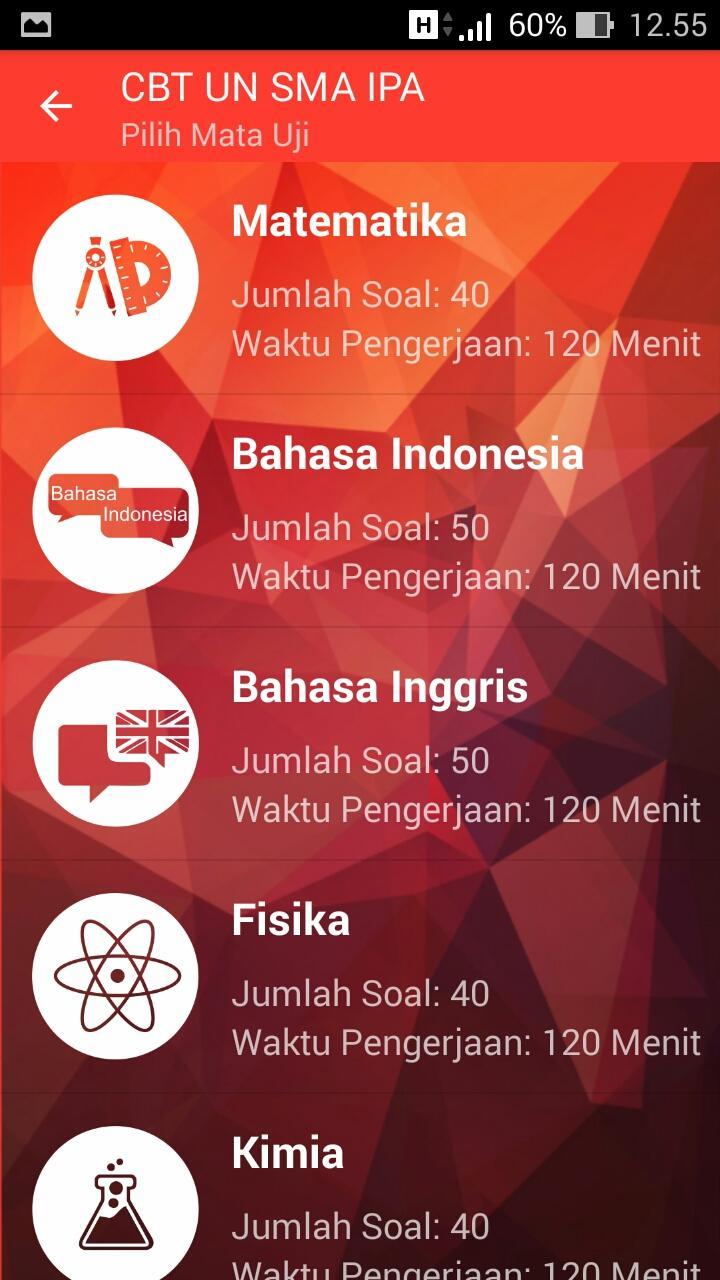Click the gallery icon in the status bar
The width and height of the screenshot is (720, 1280).
(x=38, y=22)
